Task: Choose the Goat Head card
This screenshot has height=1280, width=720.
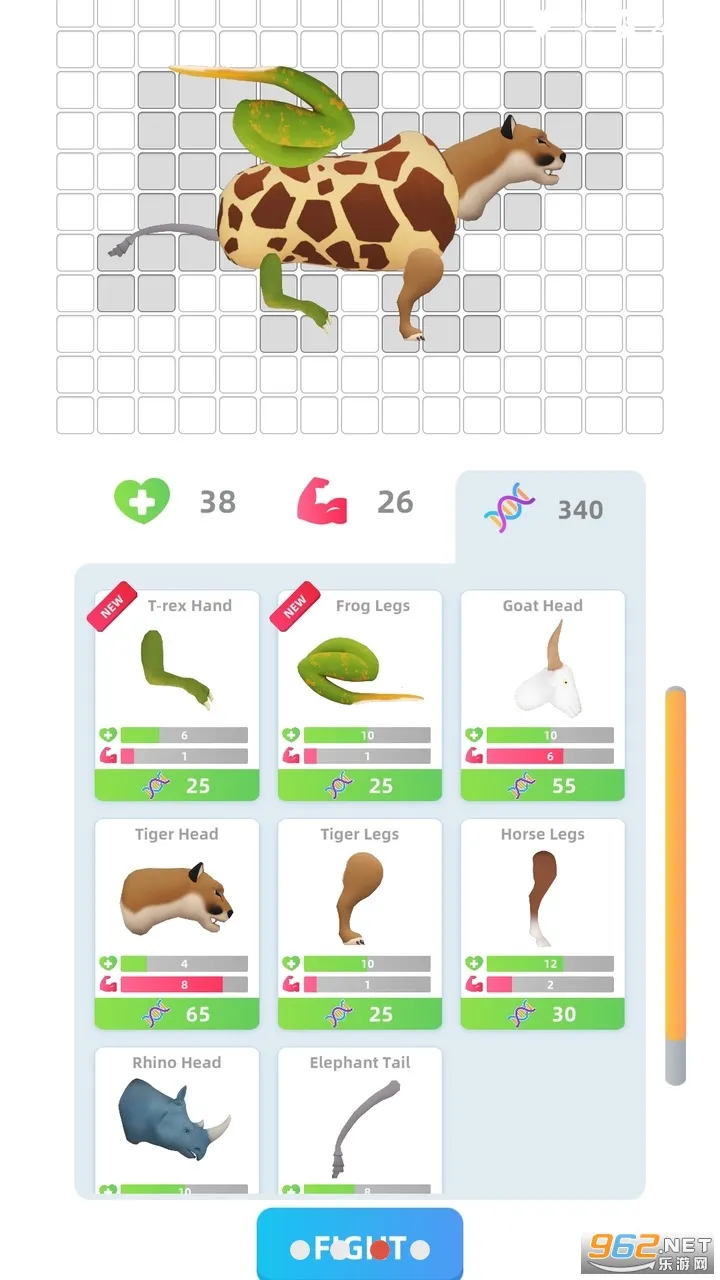Action: pyautogui.click(x=543, y=695)
